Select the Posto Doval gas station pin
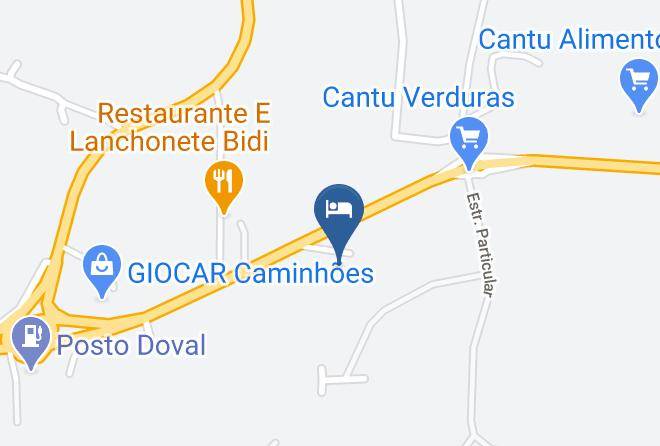The width and height of the screenshot is (660, 446). (x=31, y=343)
